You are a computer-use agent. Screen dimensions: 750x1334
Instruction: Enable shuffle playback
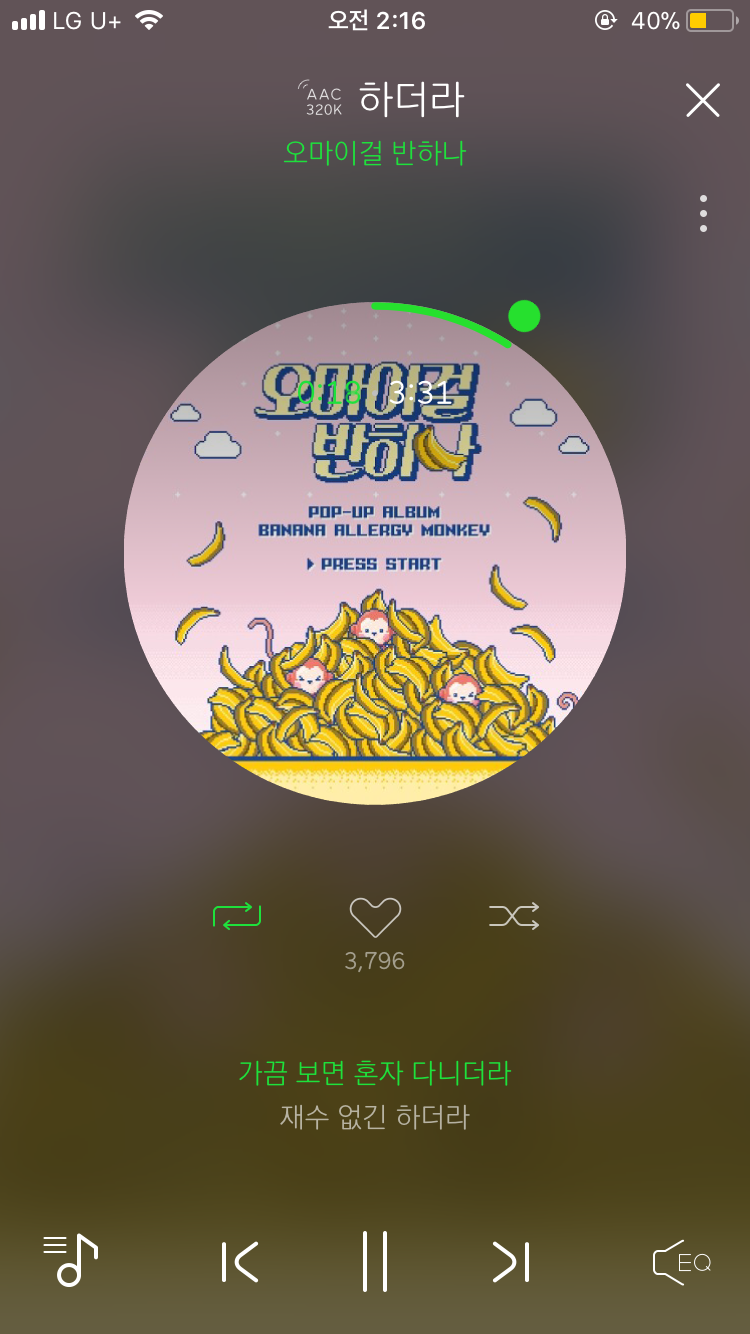point(513,915)
